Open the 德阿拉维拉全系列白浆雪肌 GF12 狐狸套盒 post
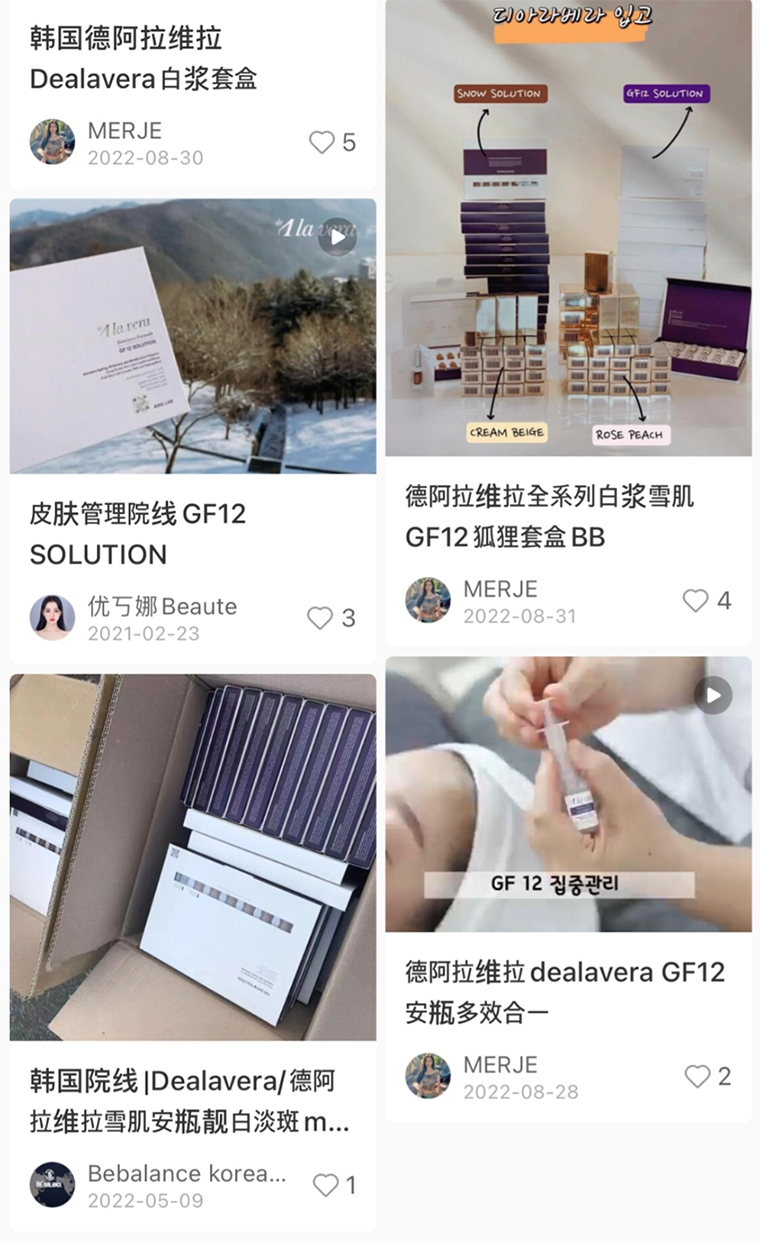The width and height of the screenshot is (760, 1241). pos(568,228)
